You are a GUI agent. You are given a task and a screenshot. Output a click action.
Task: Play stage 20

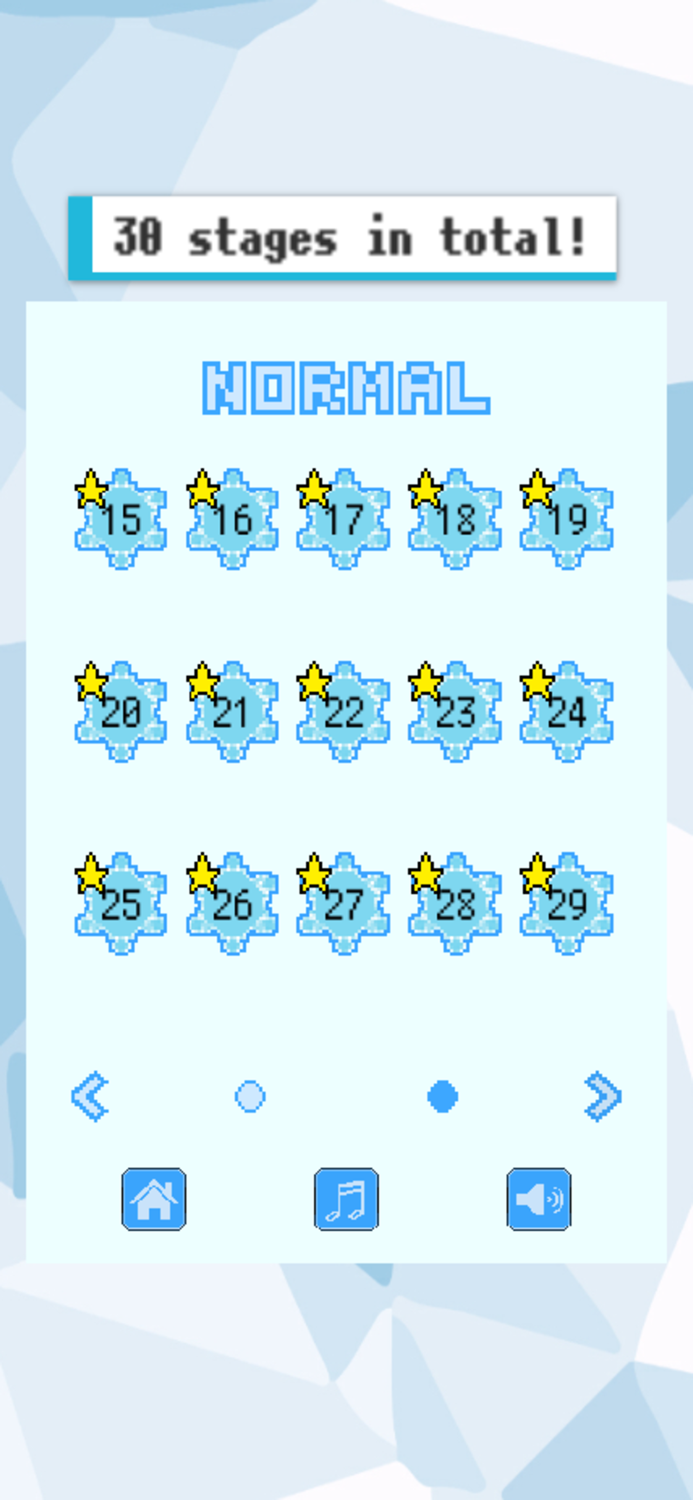point(120,711)
